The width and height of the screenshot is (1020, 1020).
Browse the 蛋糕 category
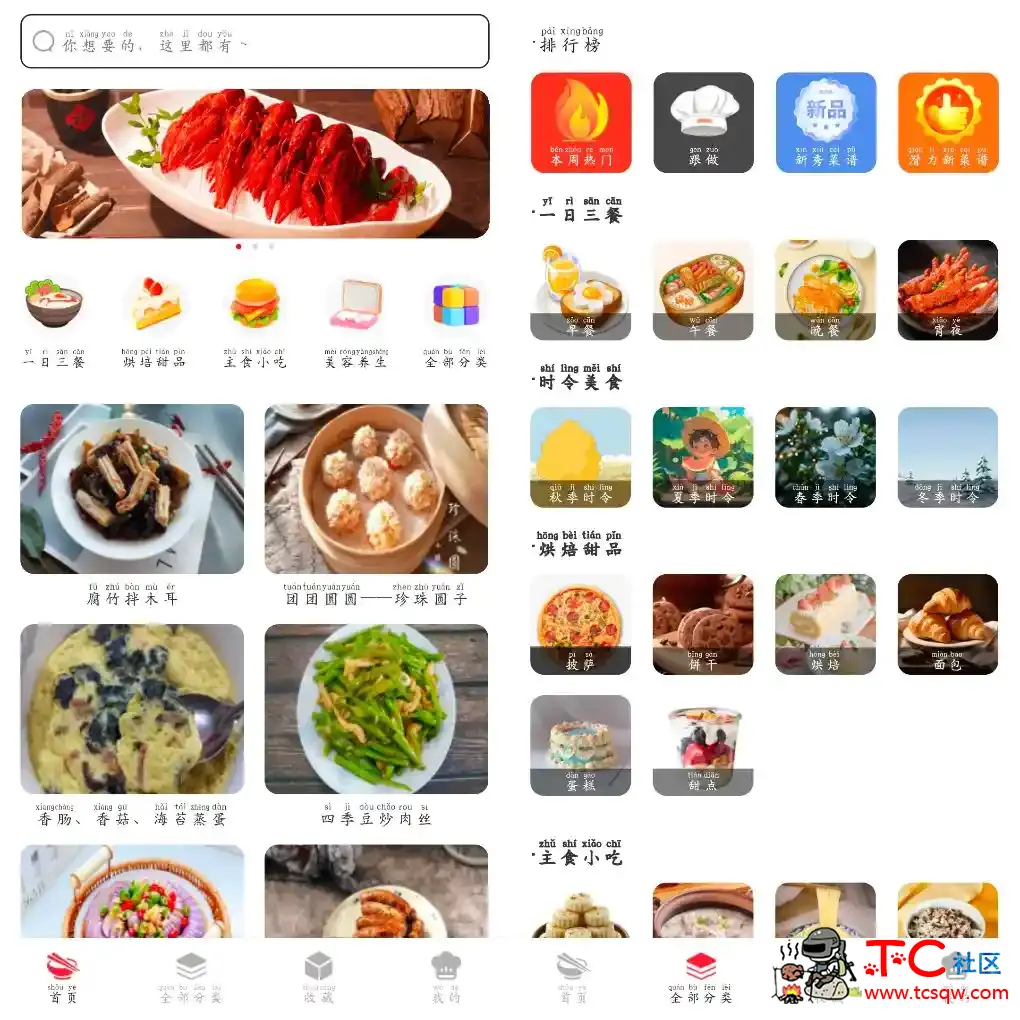pyautogui.click(x=581, y=746)
